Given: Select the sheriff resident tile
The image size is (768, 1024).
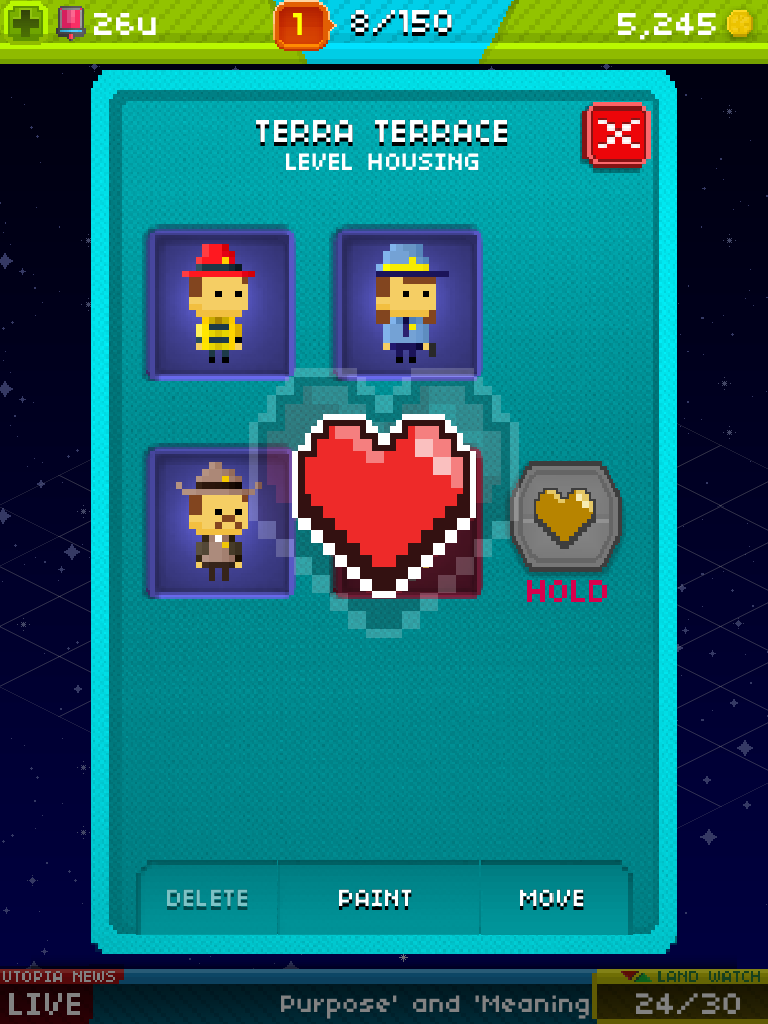Looking at the screenshot, I should 218,522.
